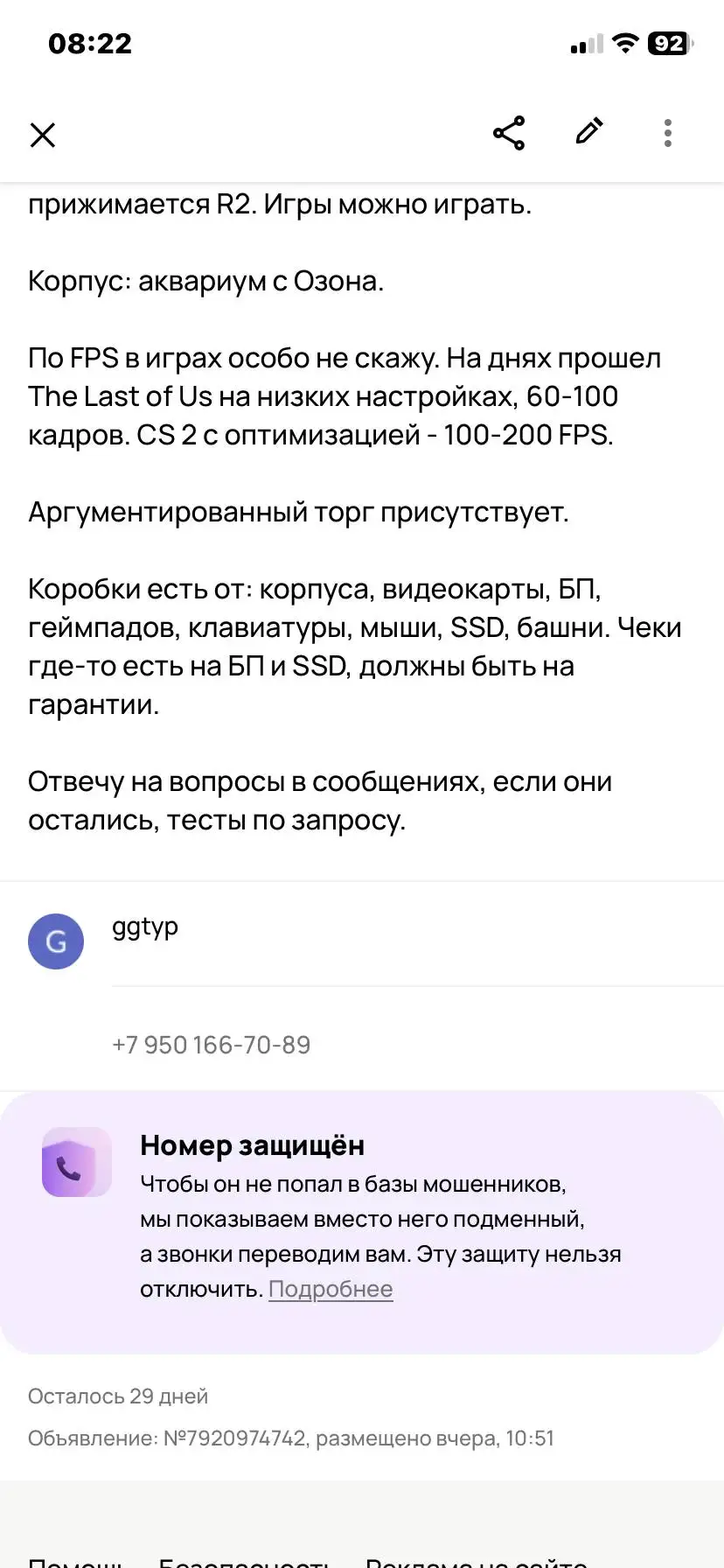Close the listing with the X icon

(x=42, y=135)
